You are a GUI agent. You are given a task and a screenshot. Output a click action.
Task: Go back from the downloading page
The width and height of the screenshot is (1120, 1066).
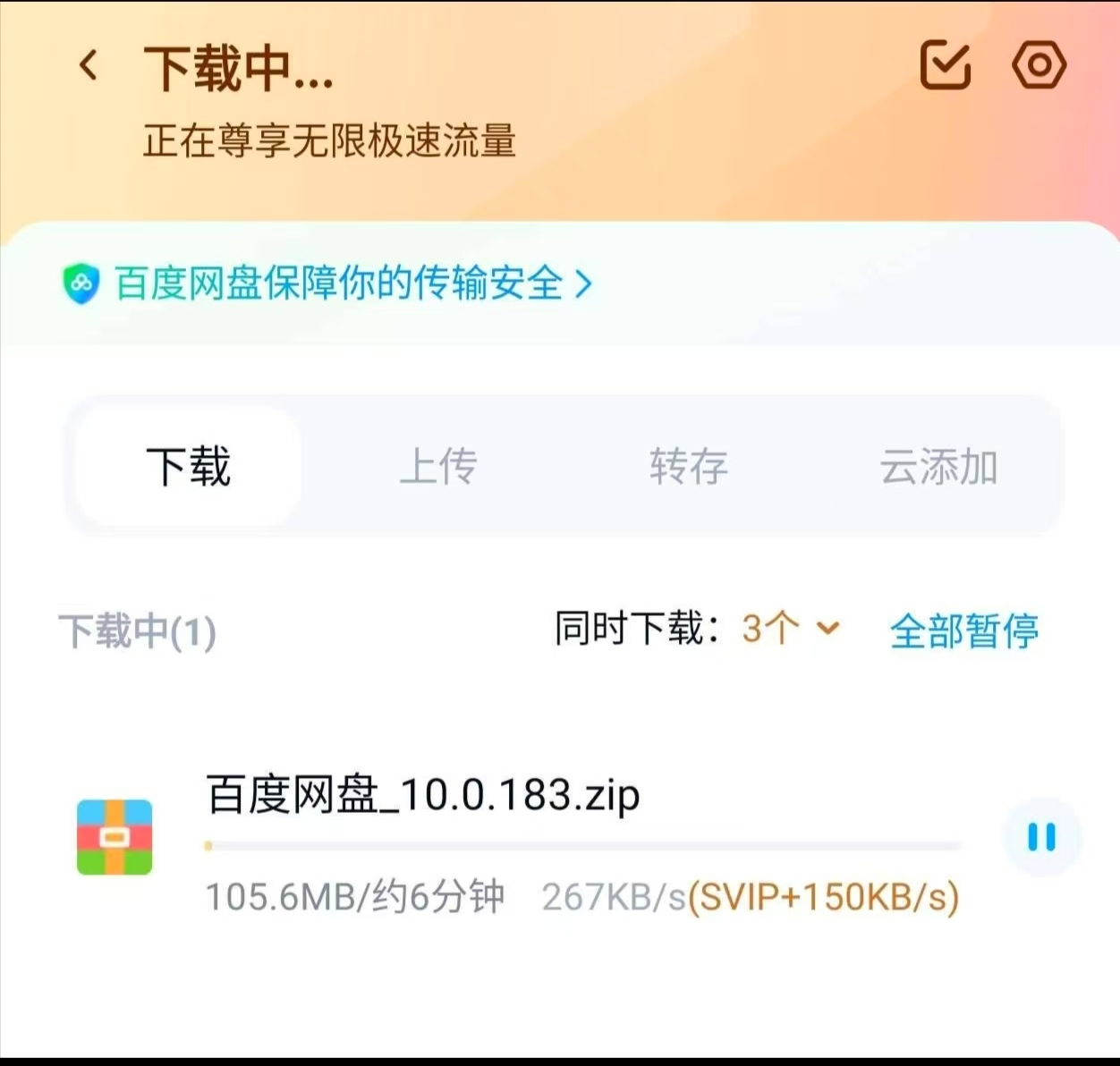pyautogui.click(x=89, y=65)
